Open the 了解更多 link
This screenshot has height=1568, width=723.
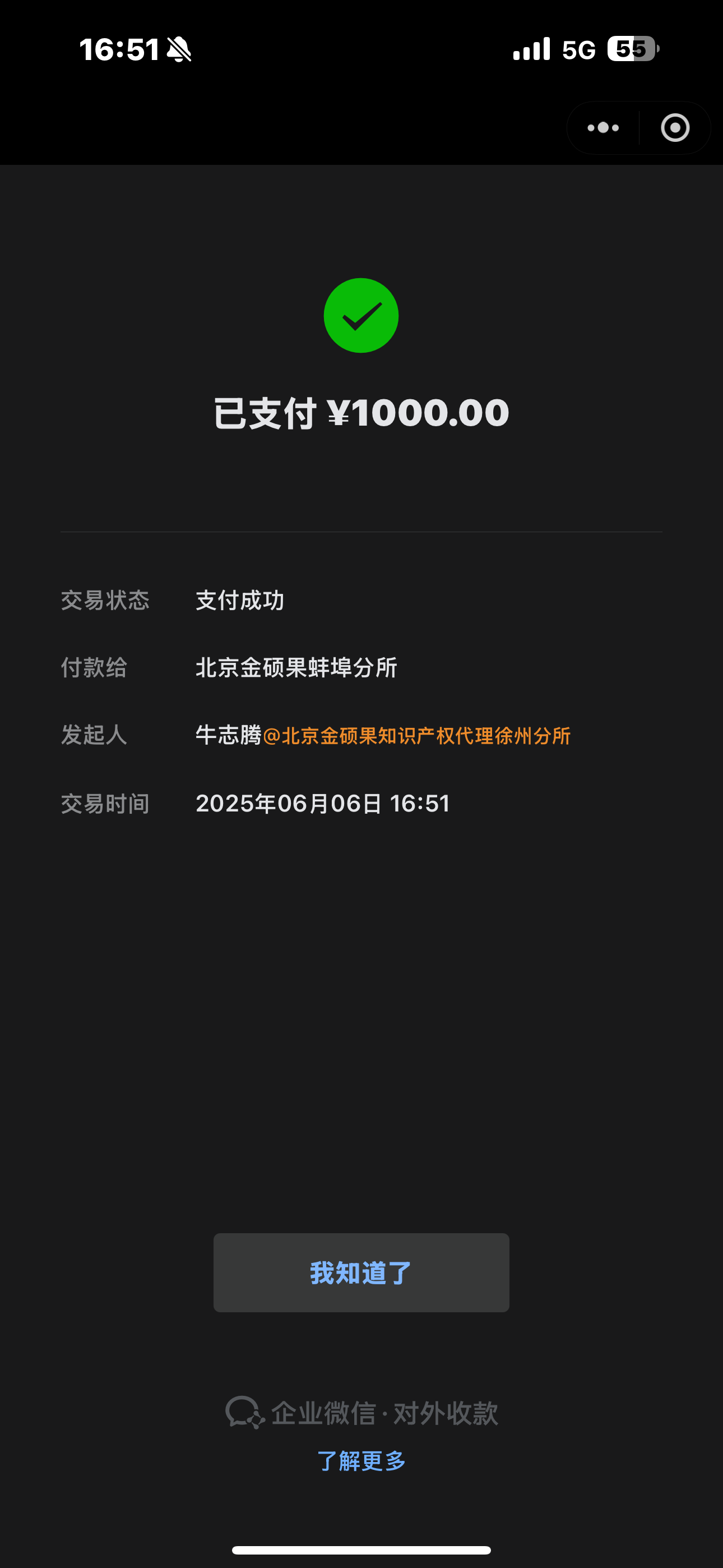[x=361, y=1461]
